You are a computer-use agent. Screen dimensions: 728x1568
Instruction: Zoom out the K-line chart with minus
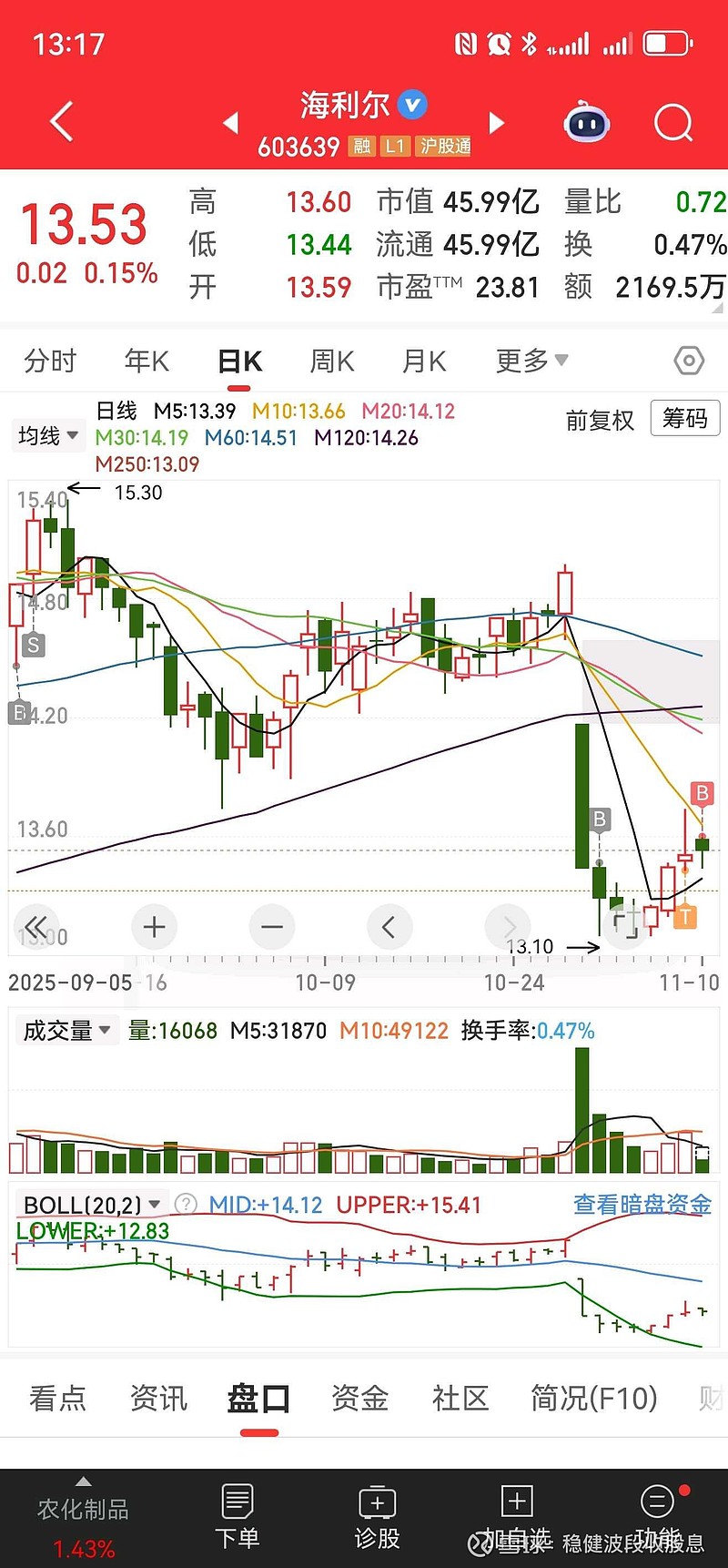pyautogui.click(x=272, y=927)
